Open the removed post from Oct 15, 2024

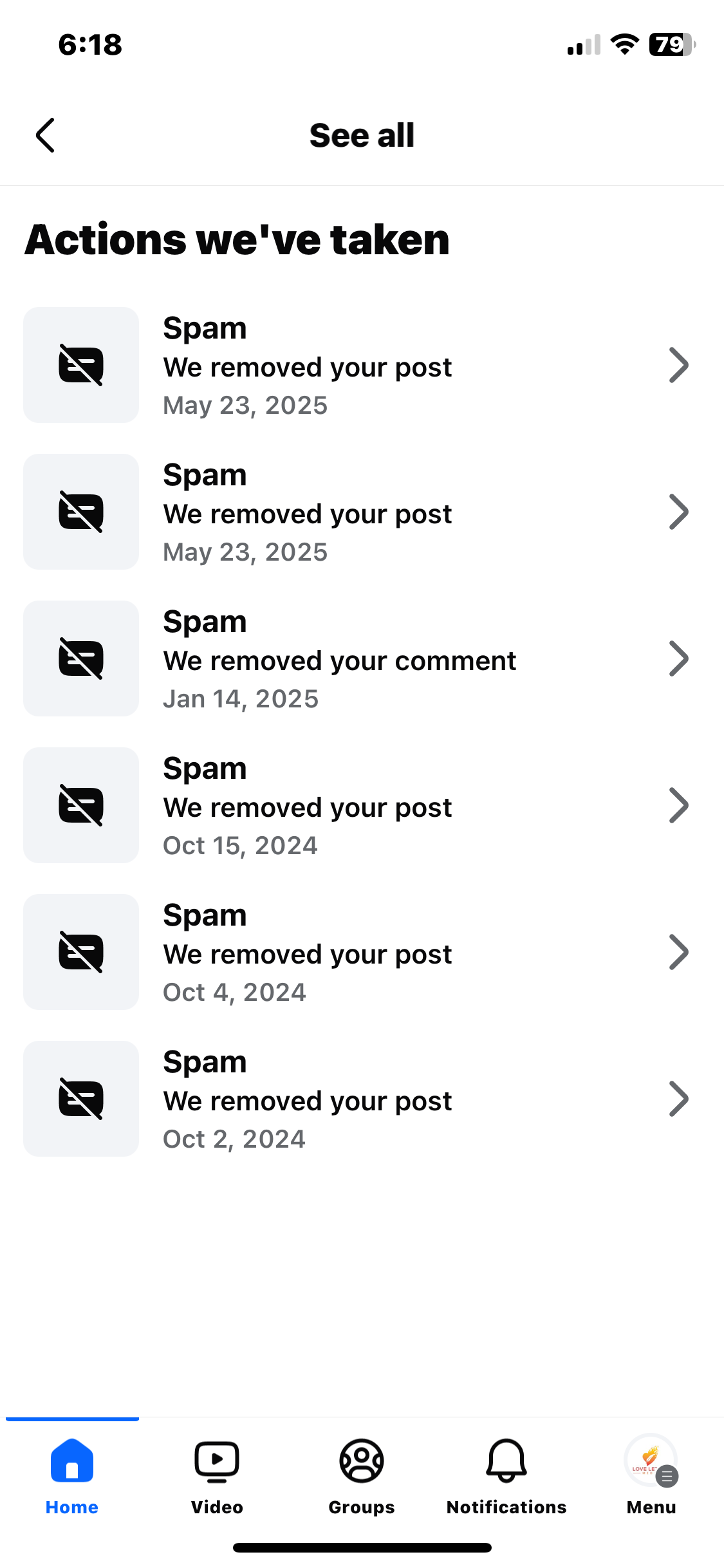coord(362,805)
